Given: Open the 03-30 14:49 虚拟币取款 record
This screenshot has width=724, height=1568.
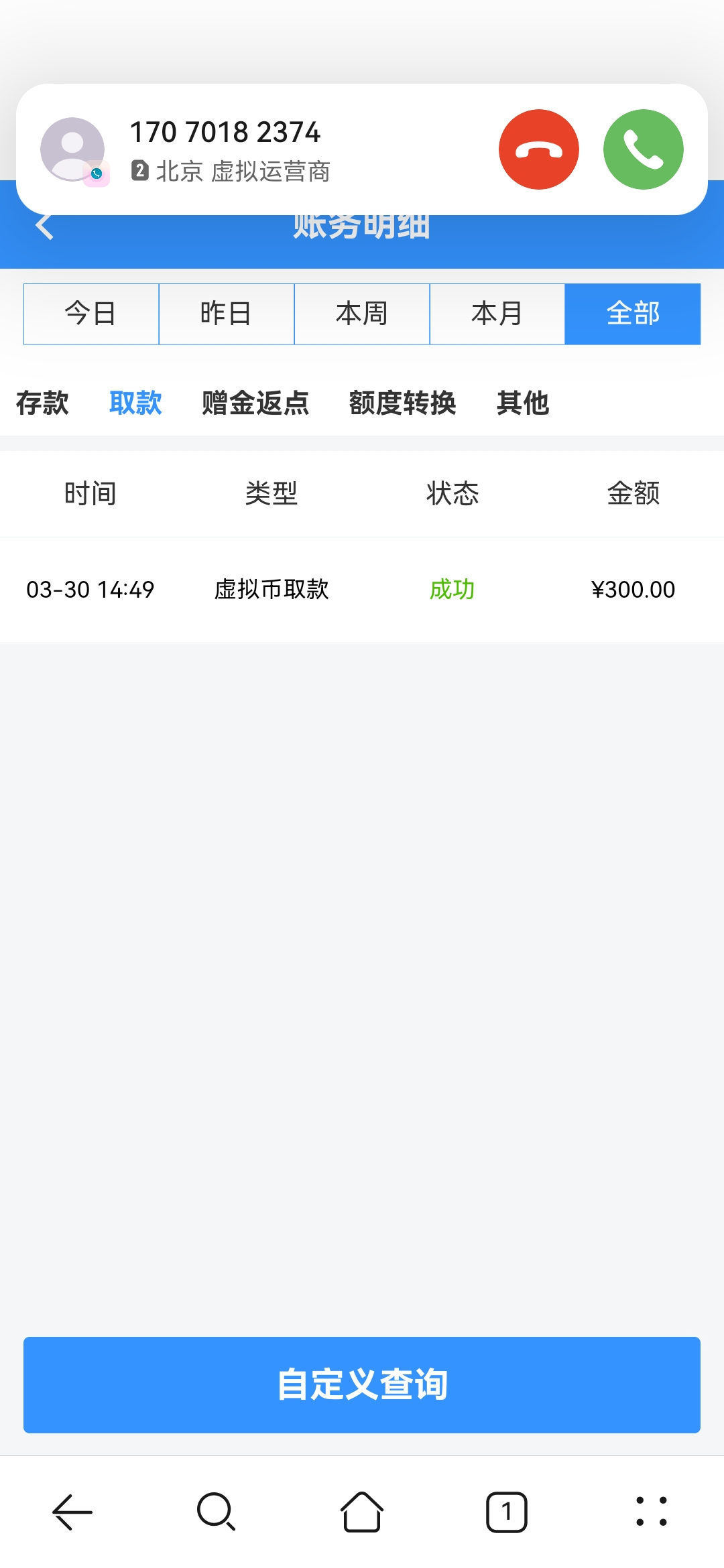Looking at the screenshot, I should tap(362, 590).
